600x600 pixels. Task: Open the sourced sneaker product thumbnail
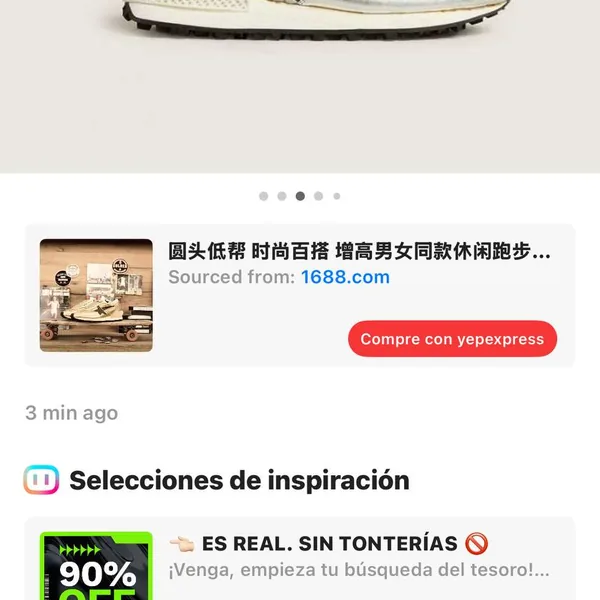tap(96, 296)
